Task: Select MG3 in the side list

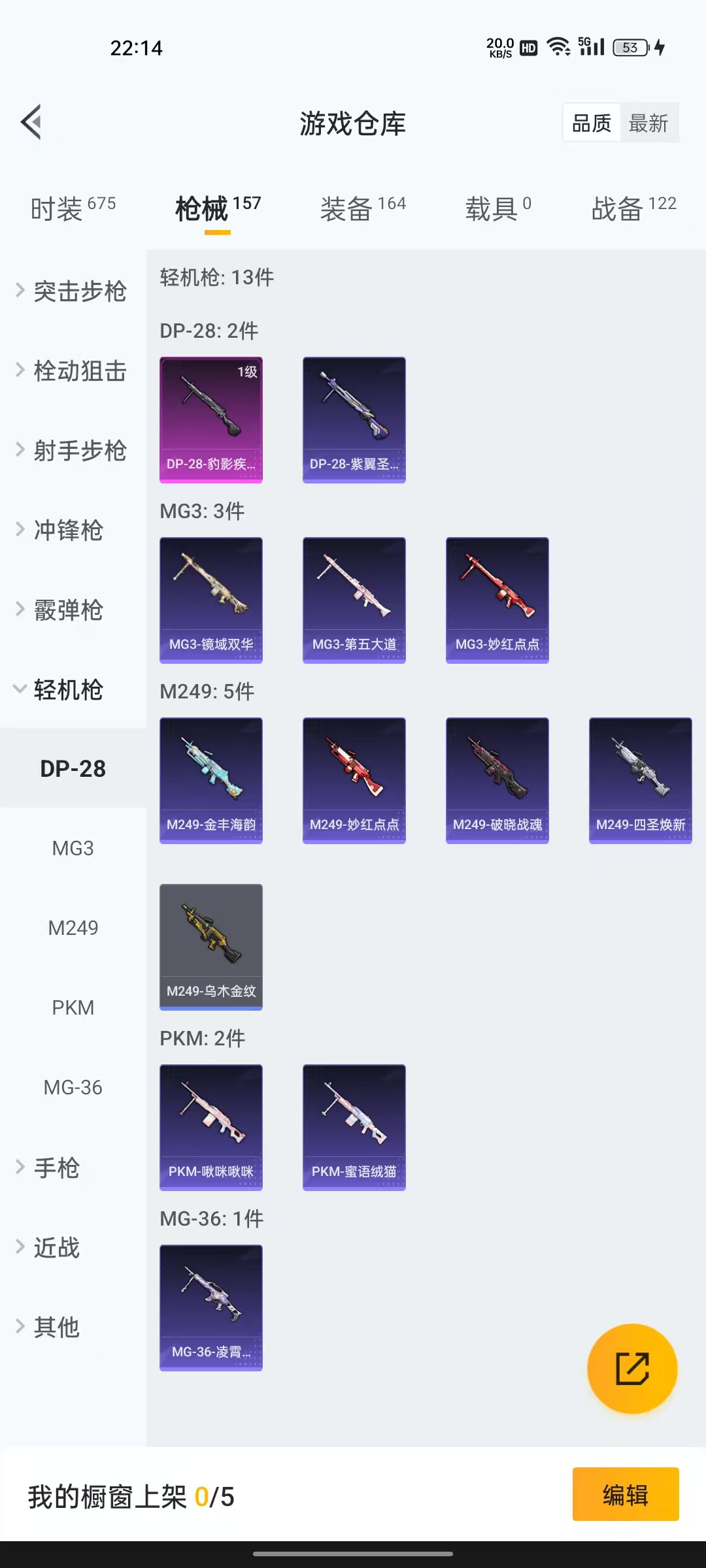Action: pyautogui.click(x=73, y=848)
